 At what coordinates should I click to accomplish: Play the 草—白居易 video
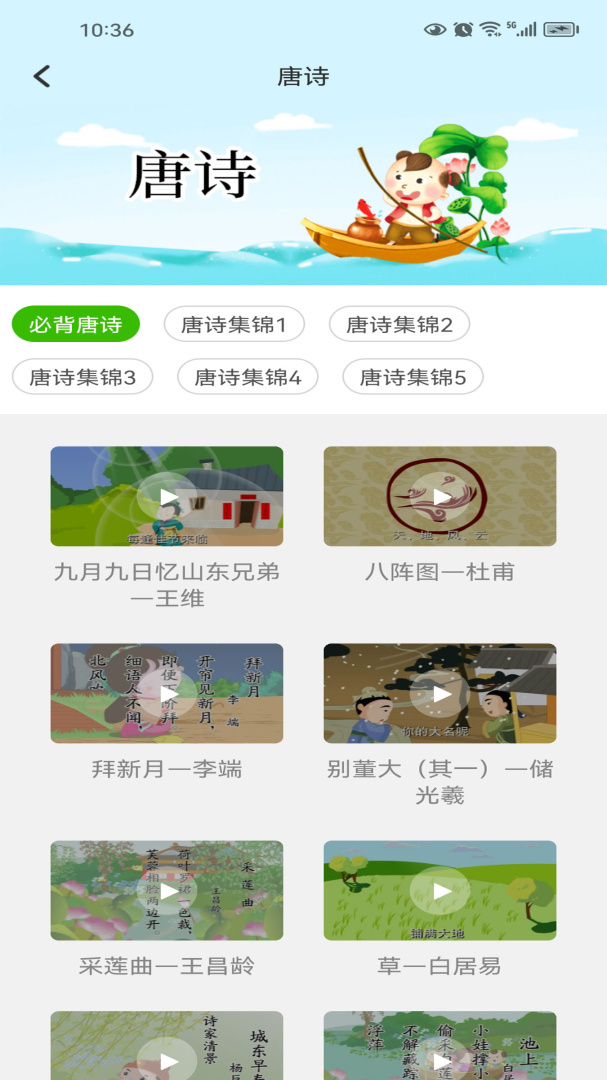440,890
